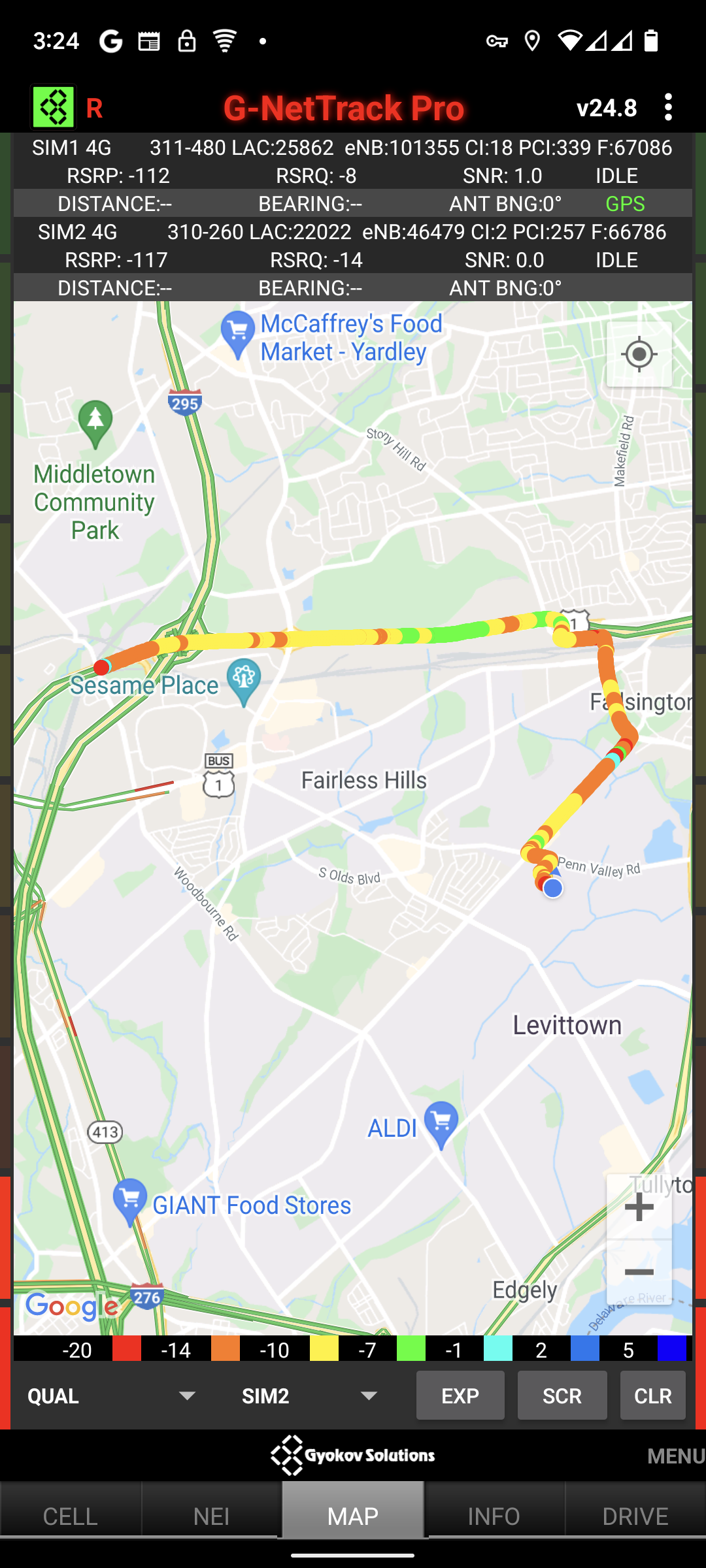Zoom out on the map
Screen dimensions: 706x1568
639,1272
